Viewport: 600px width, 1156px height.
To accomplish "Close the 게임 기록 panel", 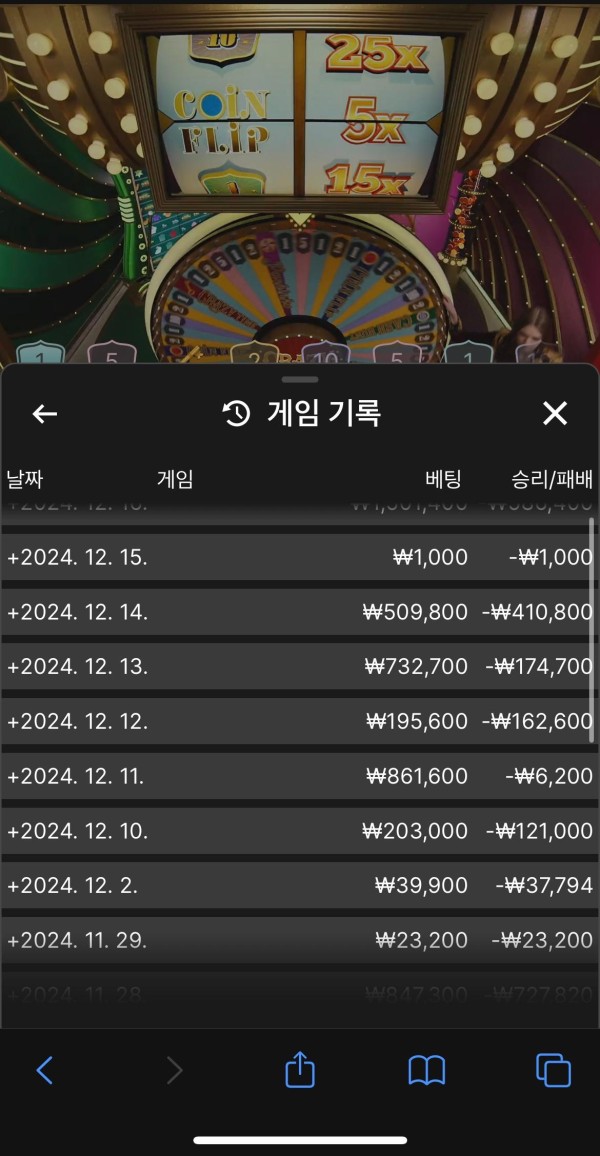I will pos(554,414).
